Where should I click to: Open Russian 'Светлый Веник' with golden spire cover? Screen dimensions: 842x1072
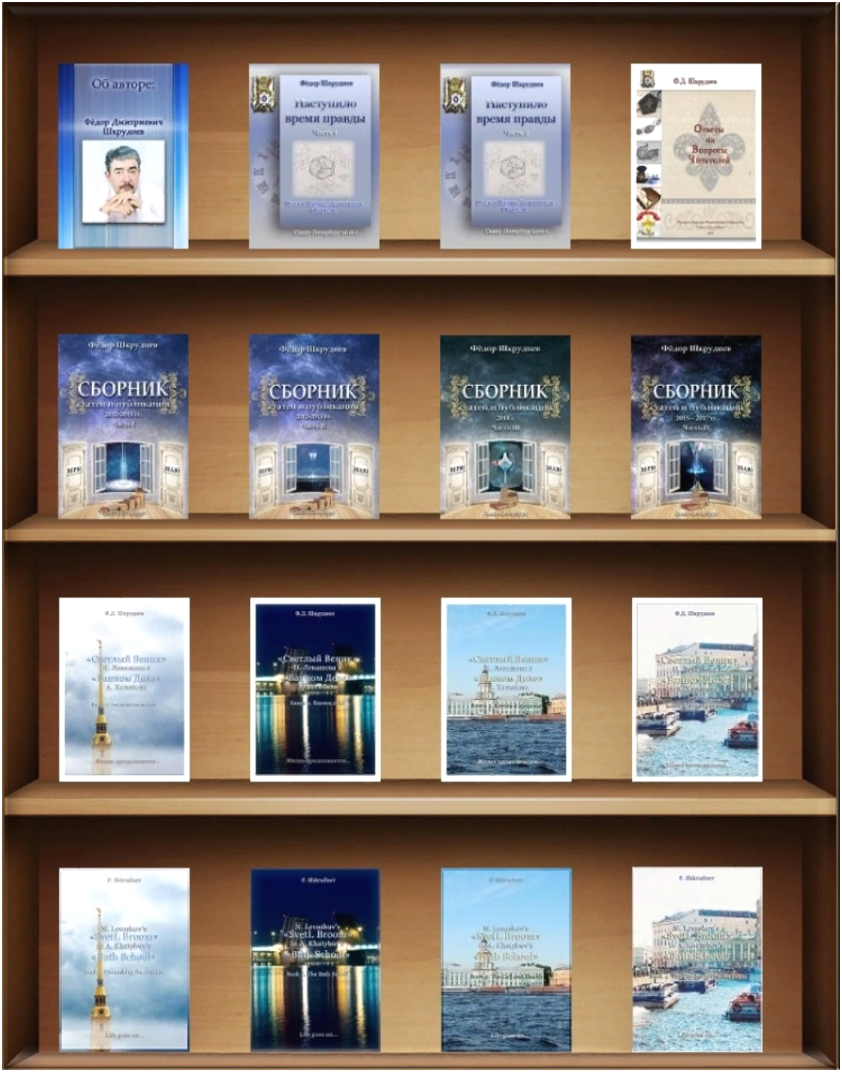coord(124,688)
